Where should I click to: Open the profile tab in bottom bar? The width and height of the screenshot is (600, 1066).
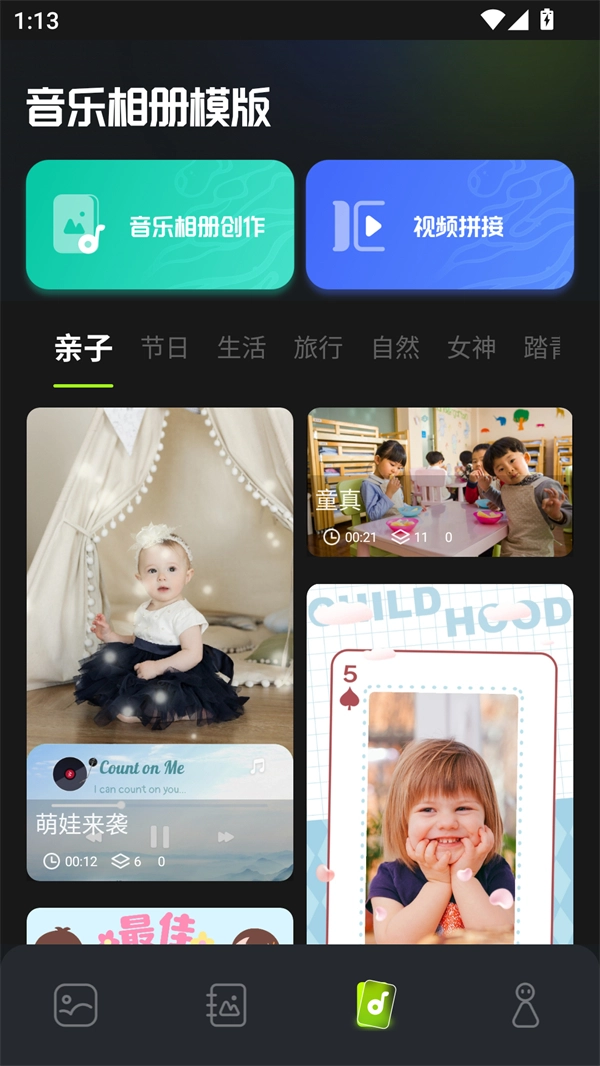[x=525, y=1005]
